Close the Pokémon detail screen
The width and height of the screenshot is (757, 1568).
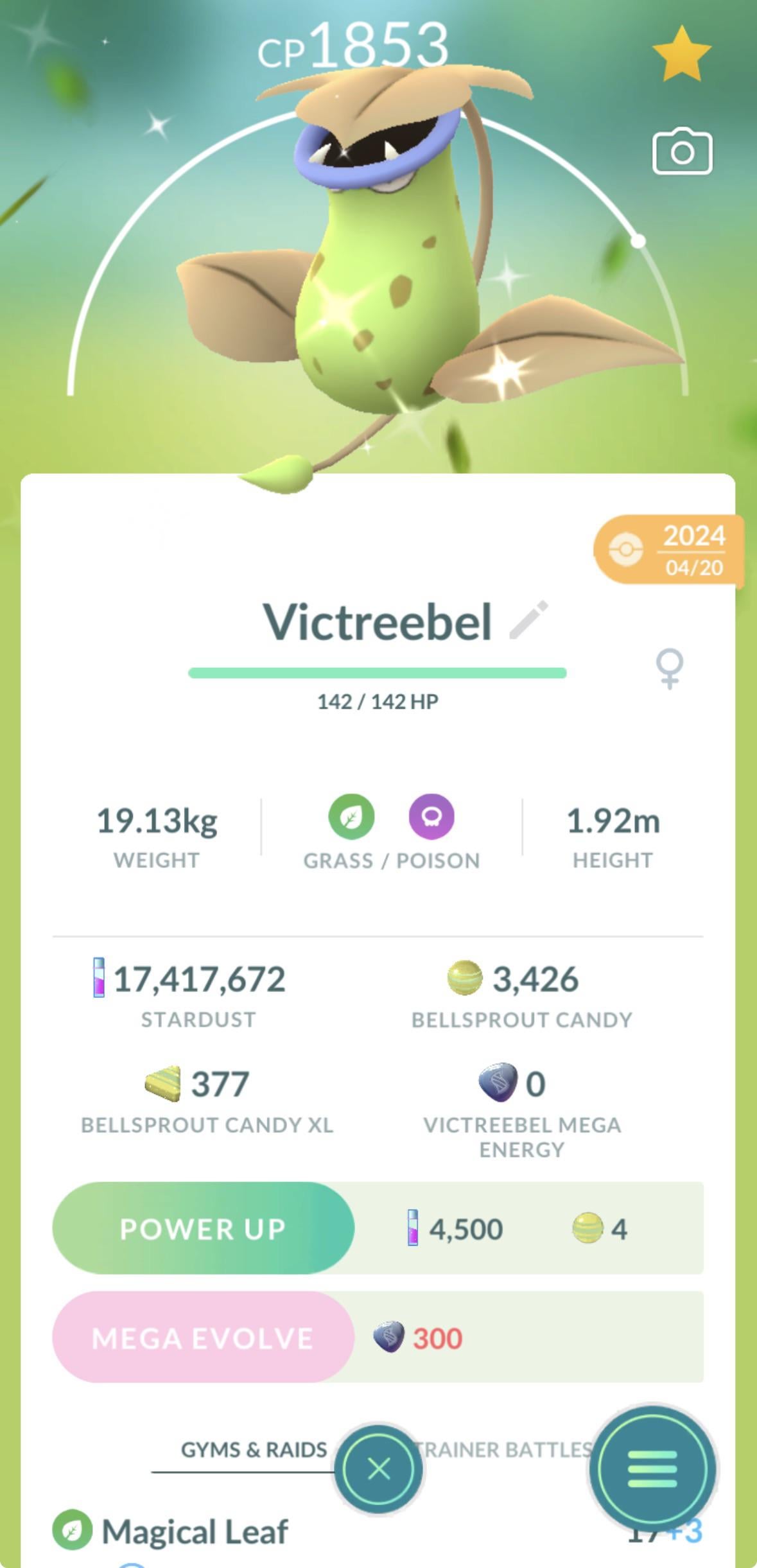pos(378,1468)
